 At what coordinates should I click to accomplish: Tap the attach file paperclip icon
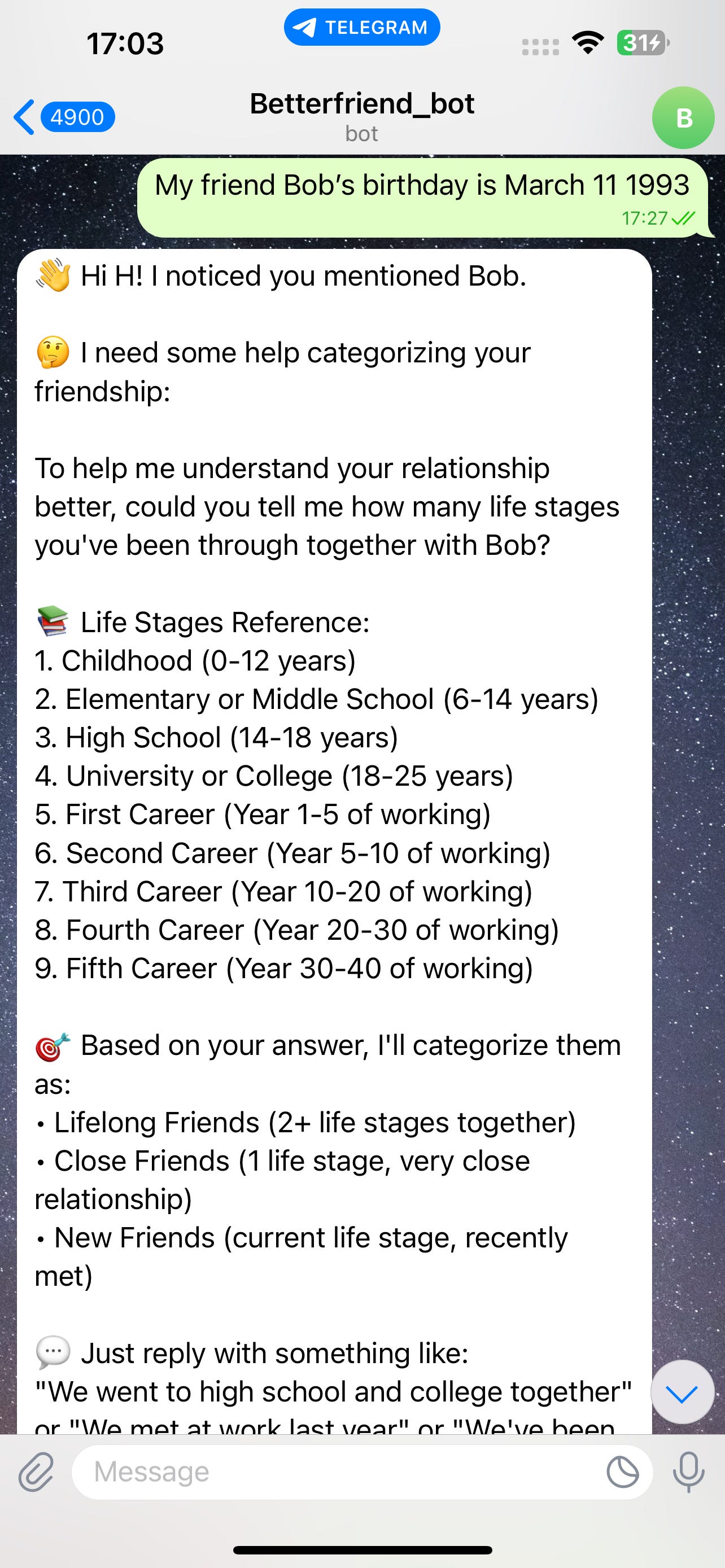pos(37,1473)
